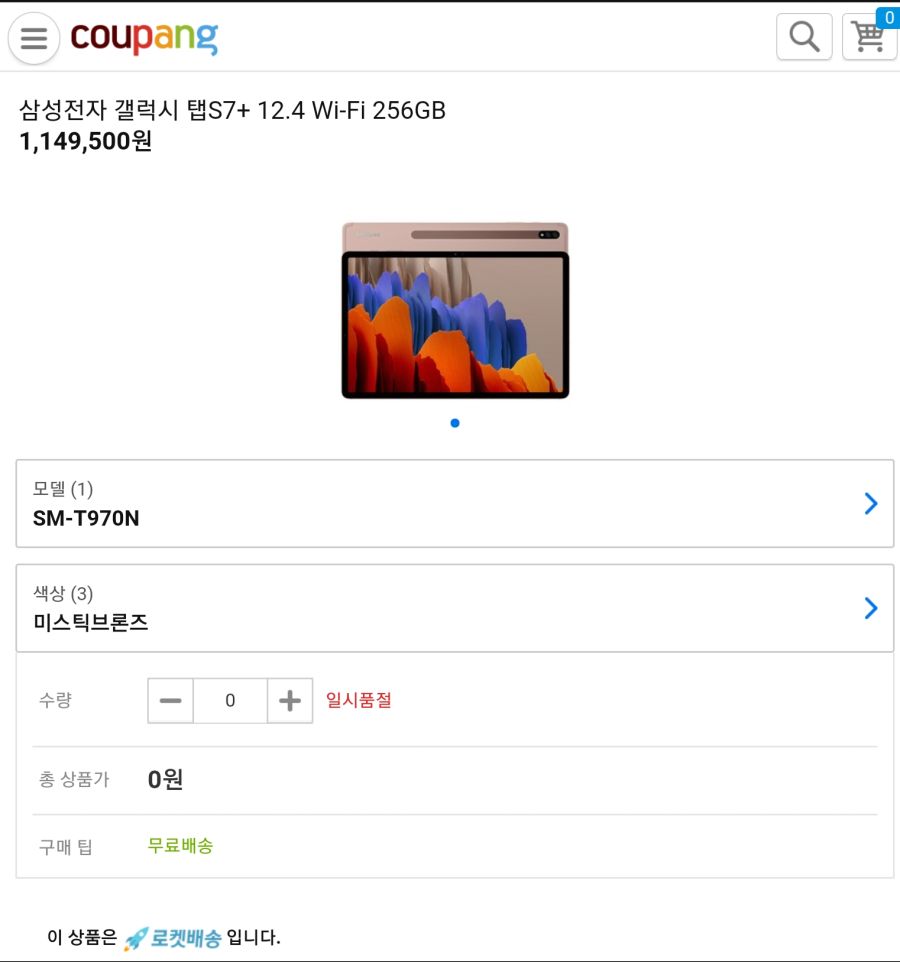This screenshot has height=962, width=900.
Task: Click the cart item count badge
Action: coord(888,16)
